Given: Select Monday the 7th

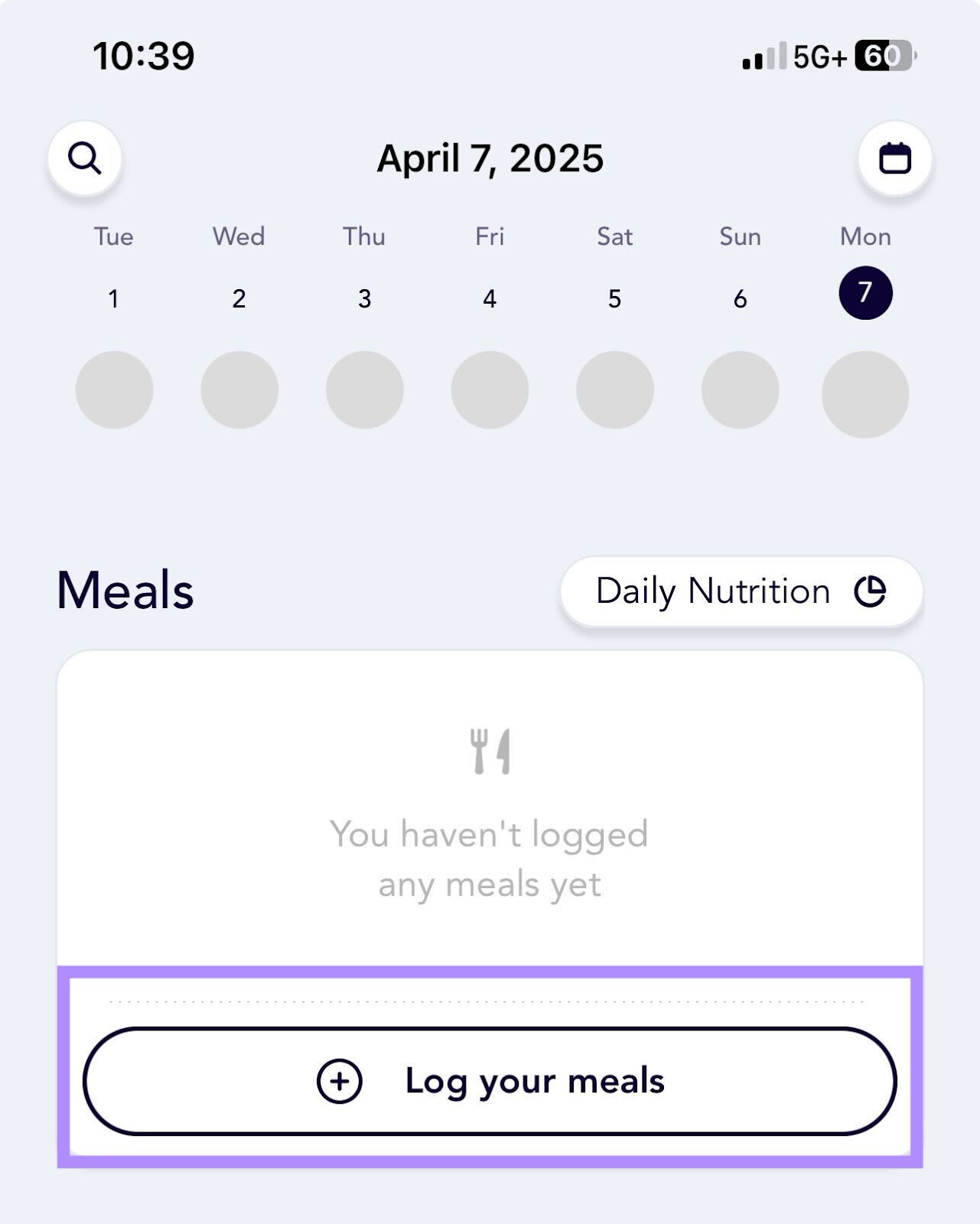Looking at the screenshot, I should pyautogui.click(x=865, y=293).
